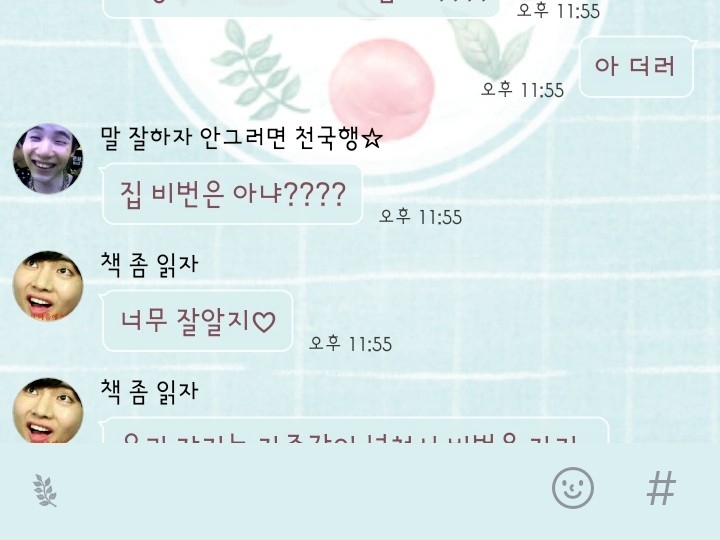
Task: Tap the hashtag search icon
Action: pos(661,488)
